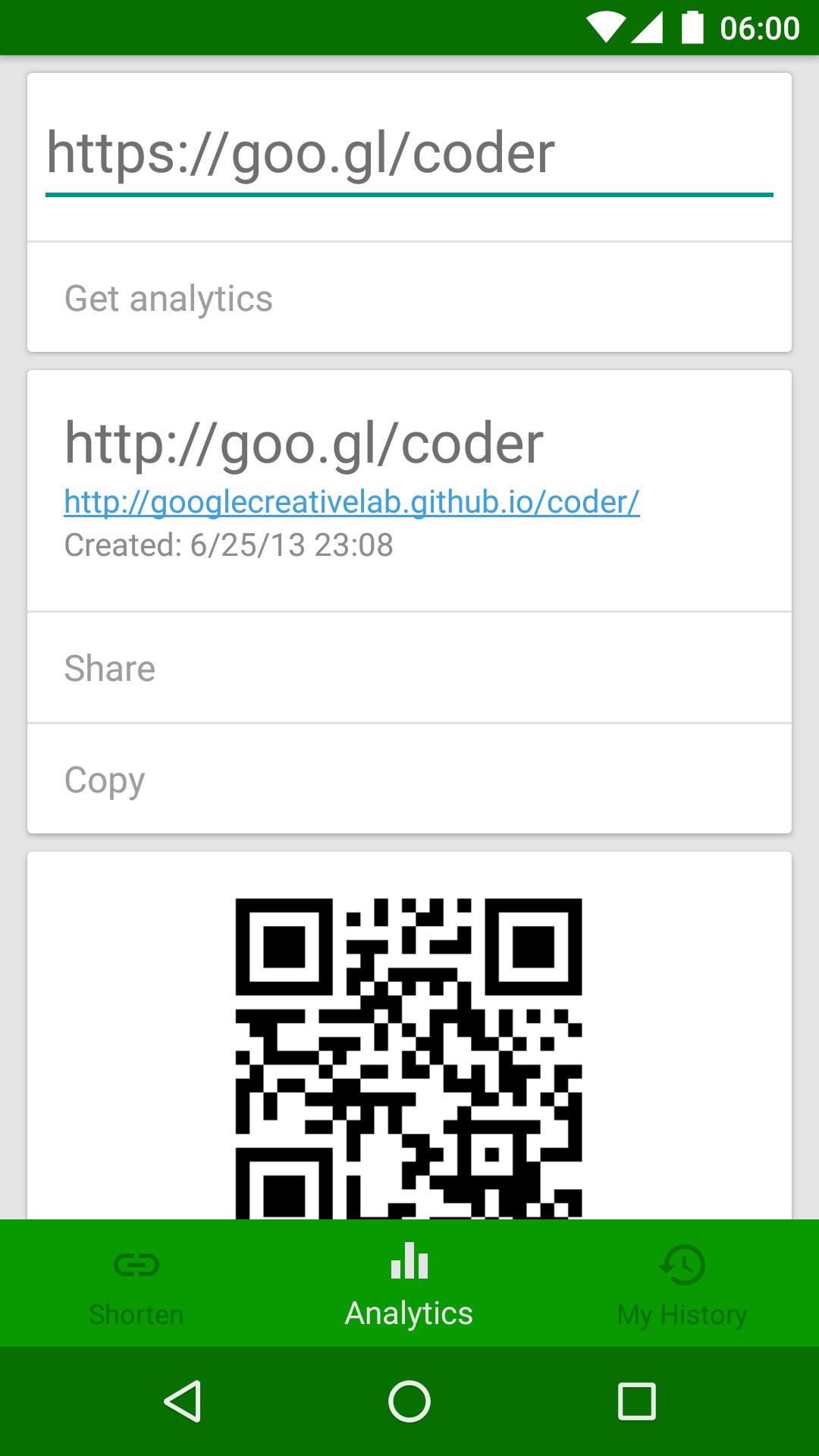819x1456 pixels.
Task: Select the Shorten link icon
Action: (x=135, y=1263)
